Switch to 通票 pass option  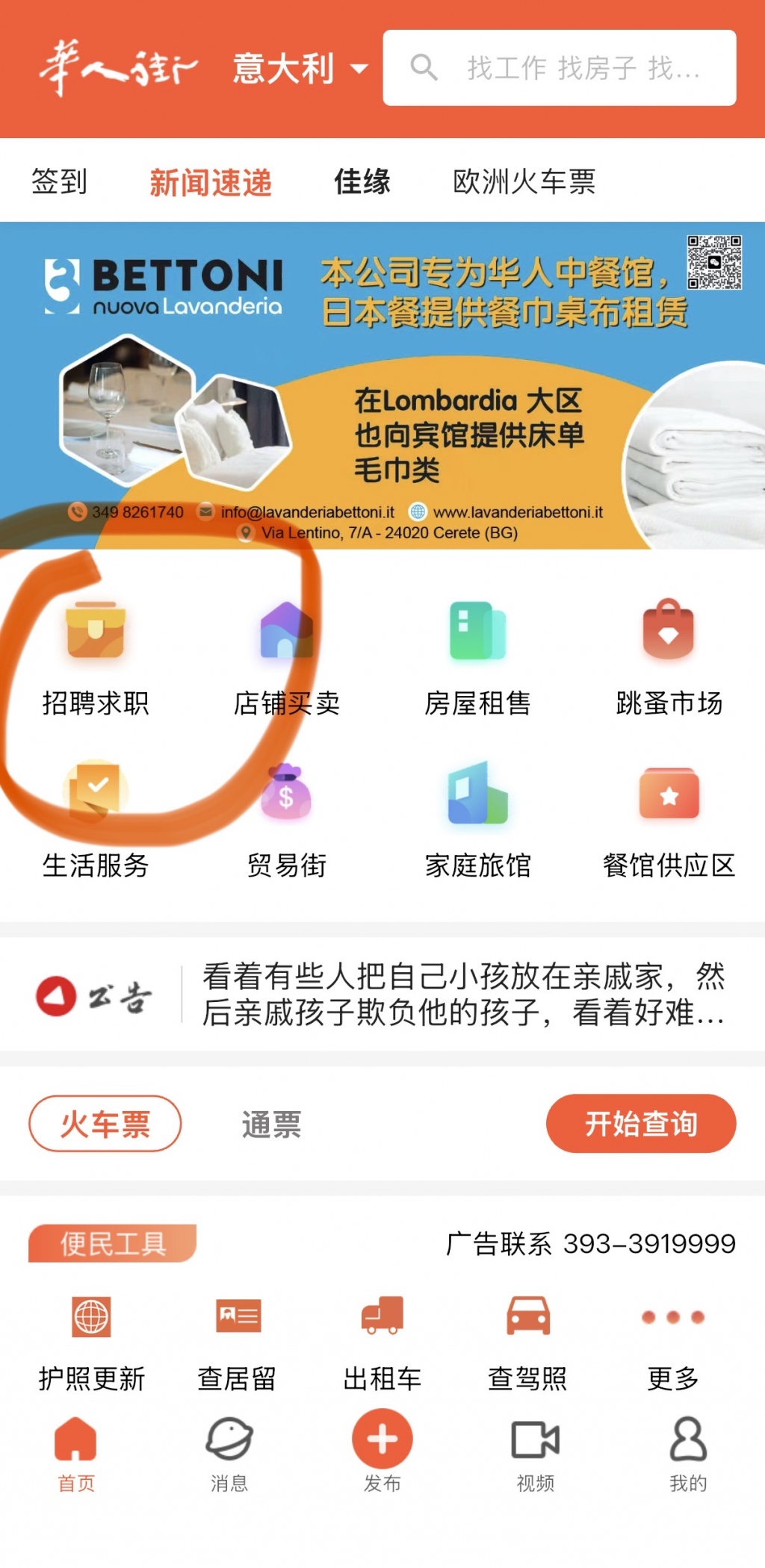pyautogui.click(x=271, y=1124)
